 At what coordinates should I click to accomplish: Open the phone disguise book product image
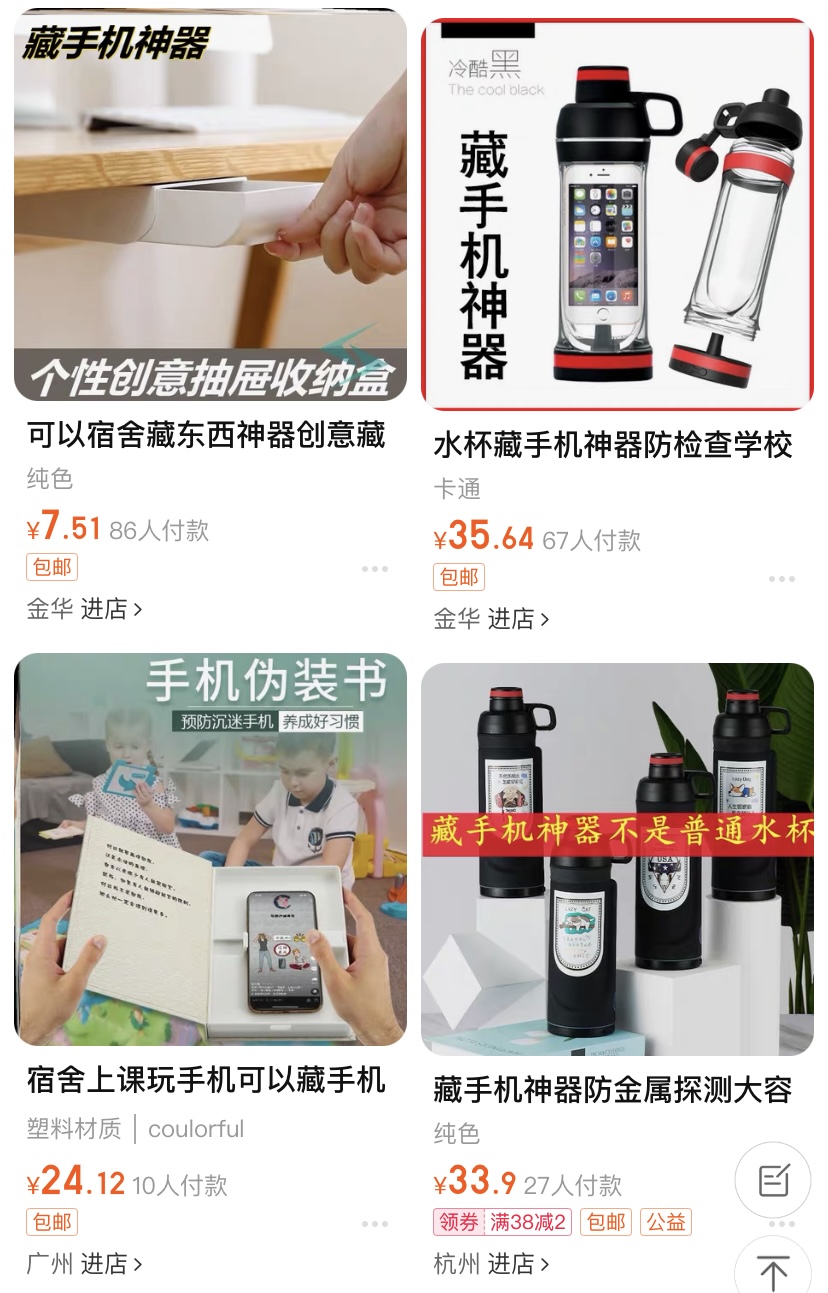(x=210, y=850)
